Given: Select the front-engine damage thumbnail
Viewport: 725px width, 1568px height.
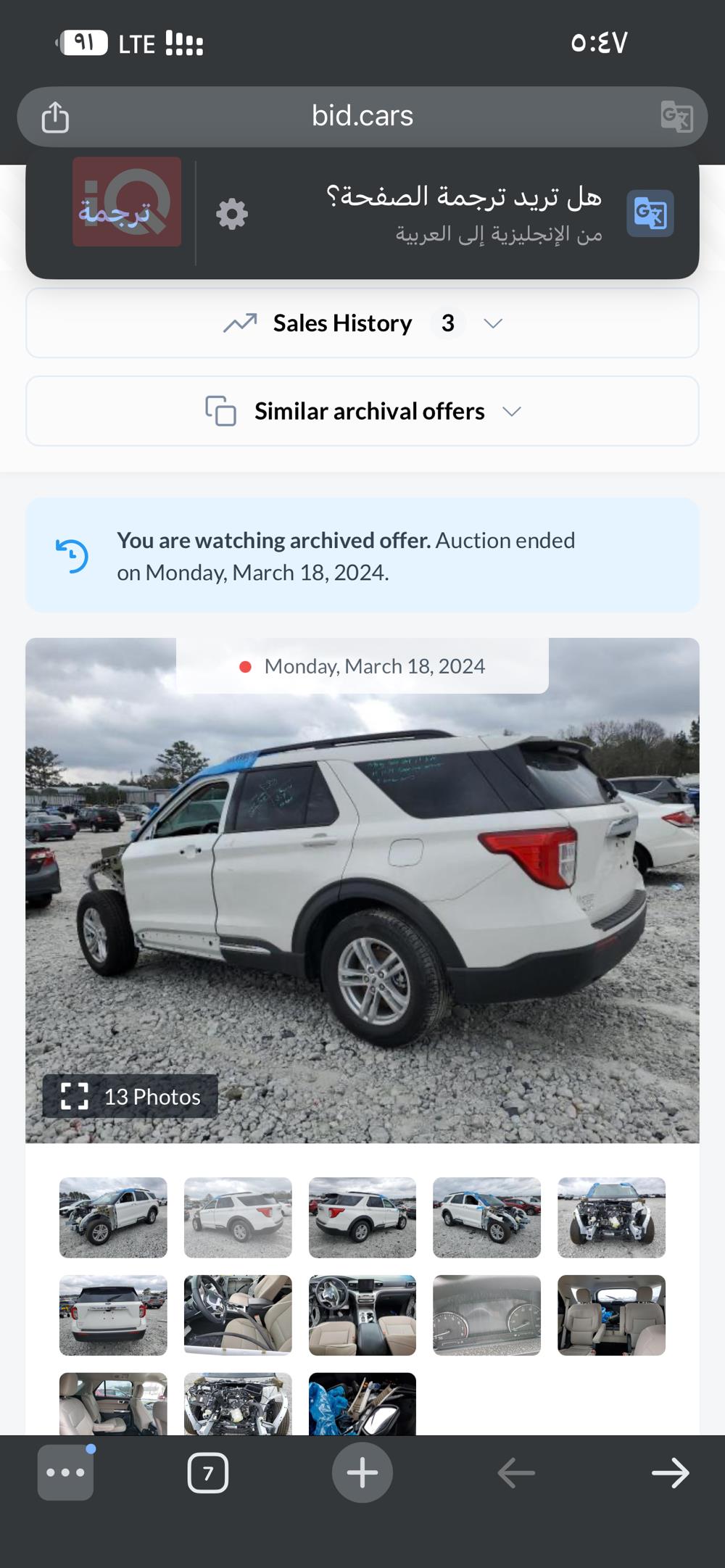Looking at the screenshot, I should pyautogui.click(x=611, y=1218).
